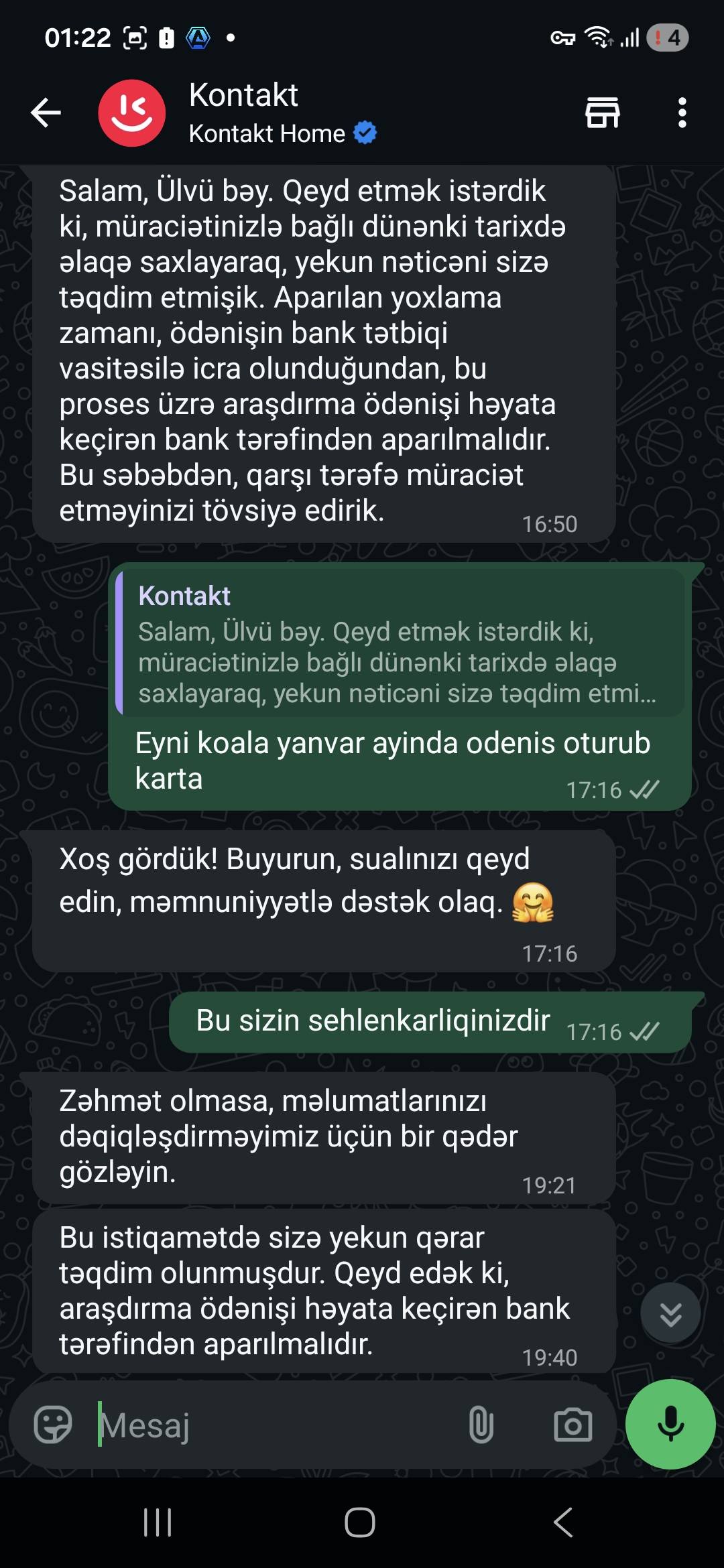Screen dimensions: 724x1568
Task: Go to the system home screen
Action: (360, 1522)
